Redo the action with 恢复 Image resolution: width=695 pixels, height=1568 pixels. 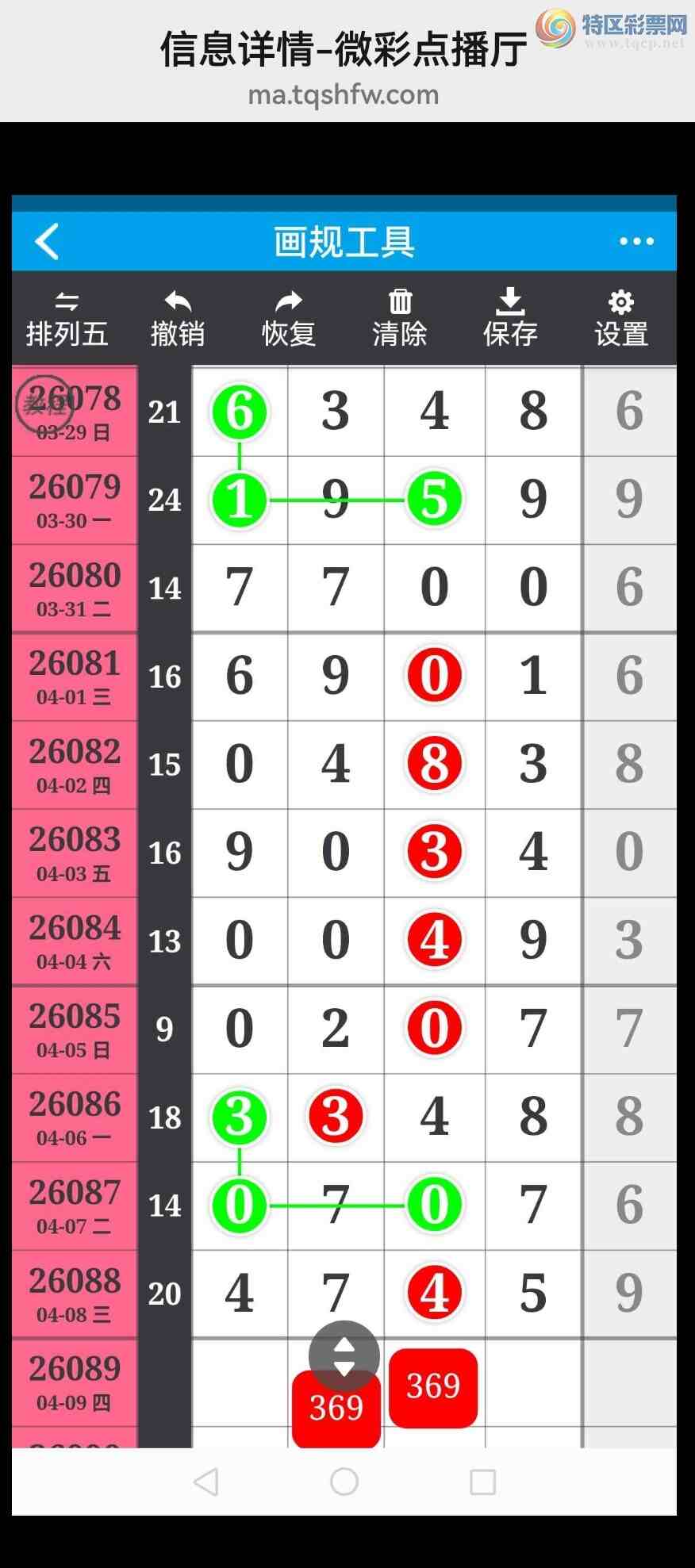[x=289, y=319]
